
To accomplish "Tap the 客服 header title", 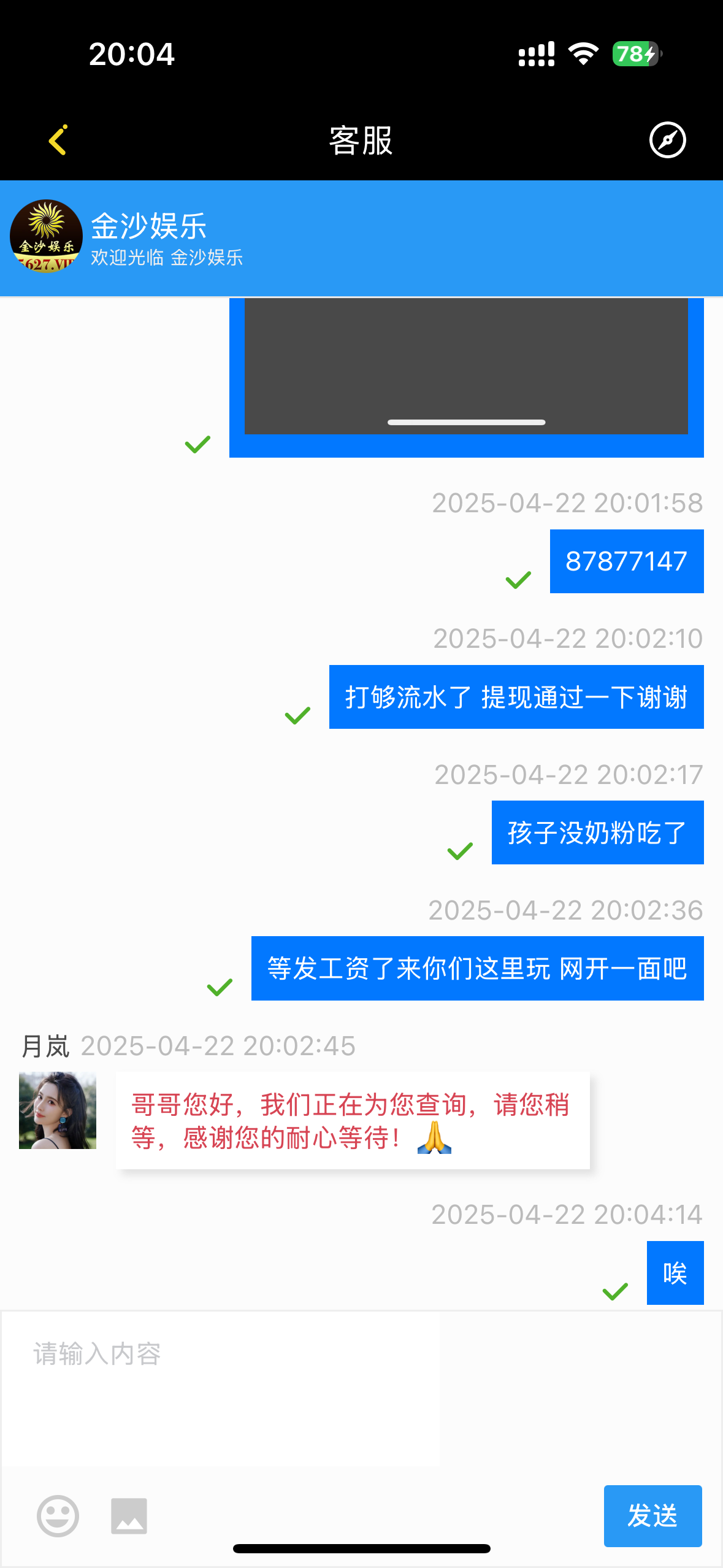I will coord(361,140).
